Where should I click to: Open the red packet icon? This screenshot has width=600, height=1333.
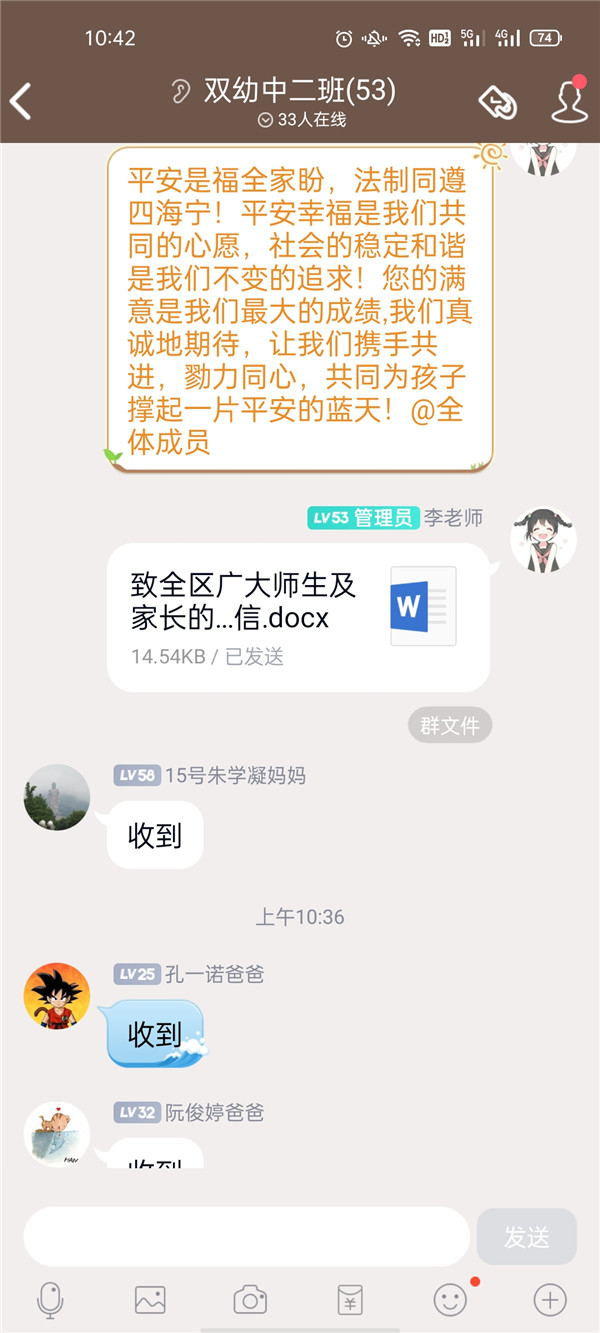coord(350,1300)
